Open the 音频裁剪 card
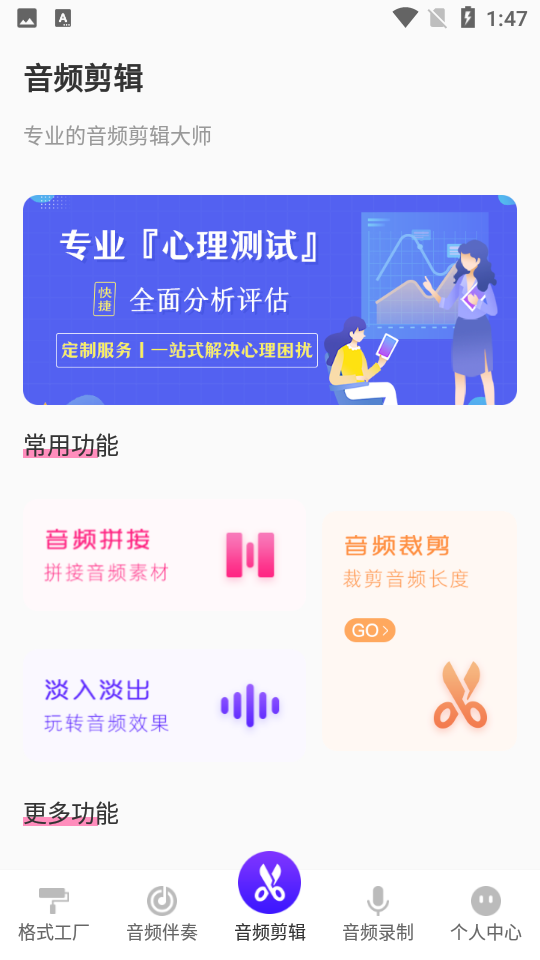This screenshot has width=540, height=960. point(420,632)
